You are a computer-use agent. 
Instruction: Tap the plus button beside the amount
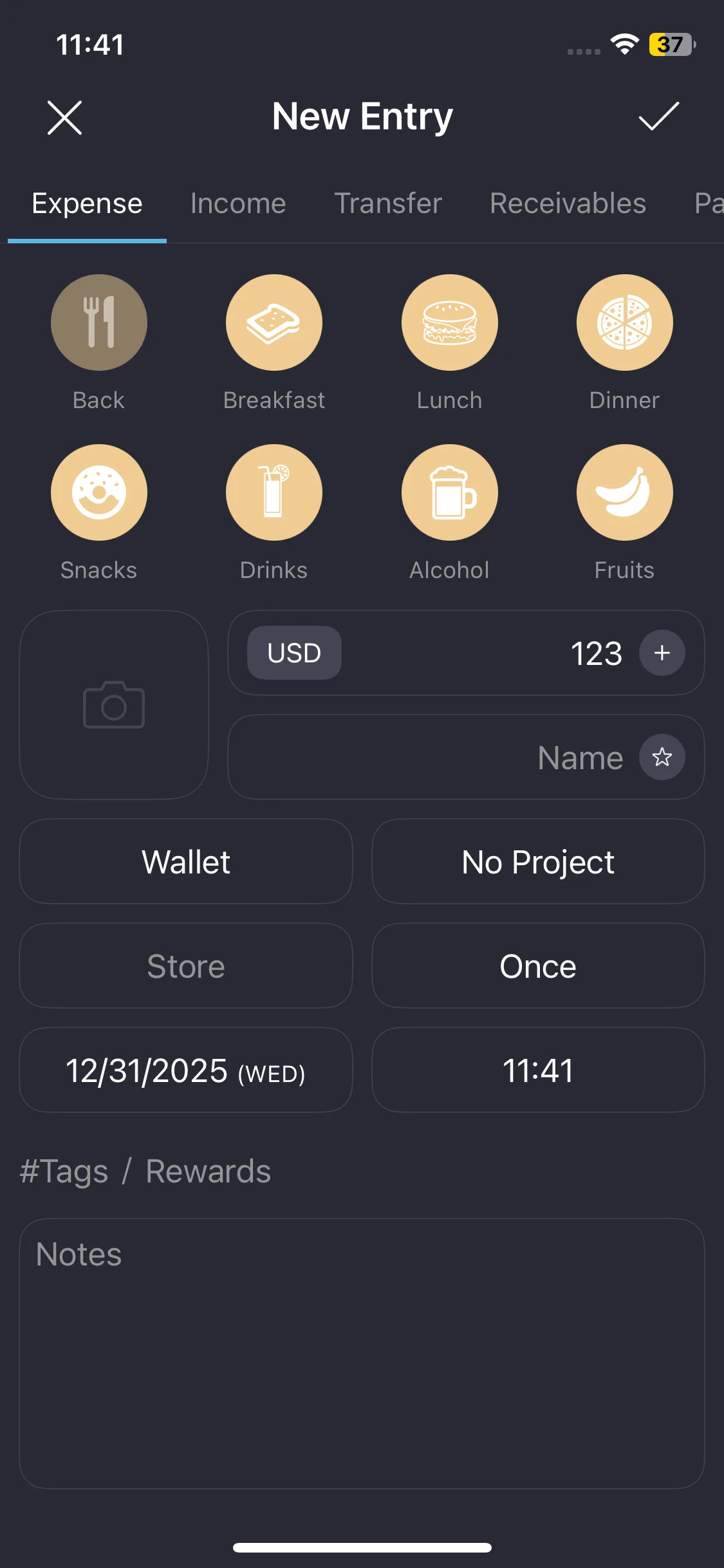coord(662,653)
